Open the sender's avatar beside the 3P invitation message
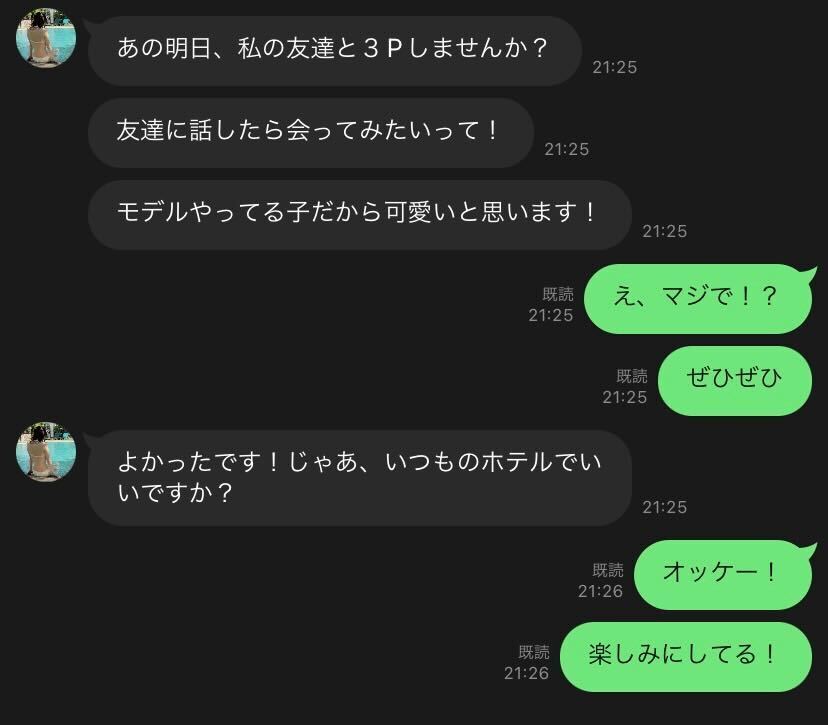This screenshot has height=725, width=828. click(x=46, y=38)
